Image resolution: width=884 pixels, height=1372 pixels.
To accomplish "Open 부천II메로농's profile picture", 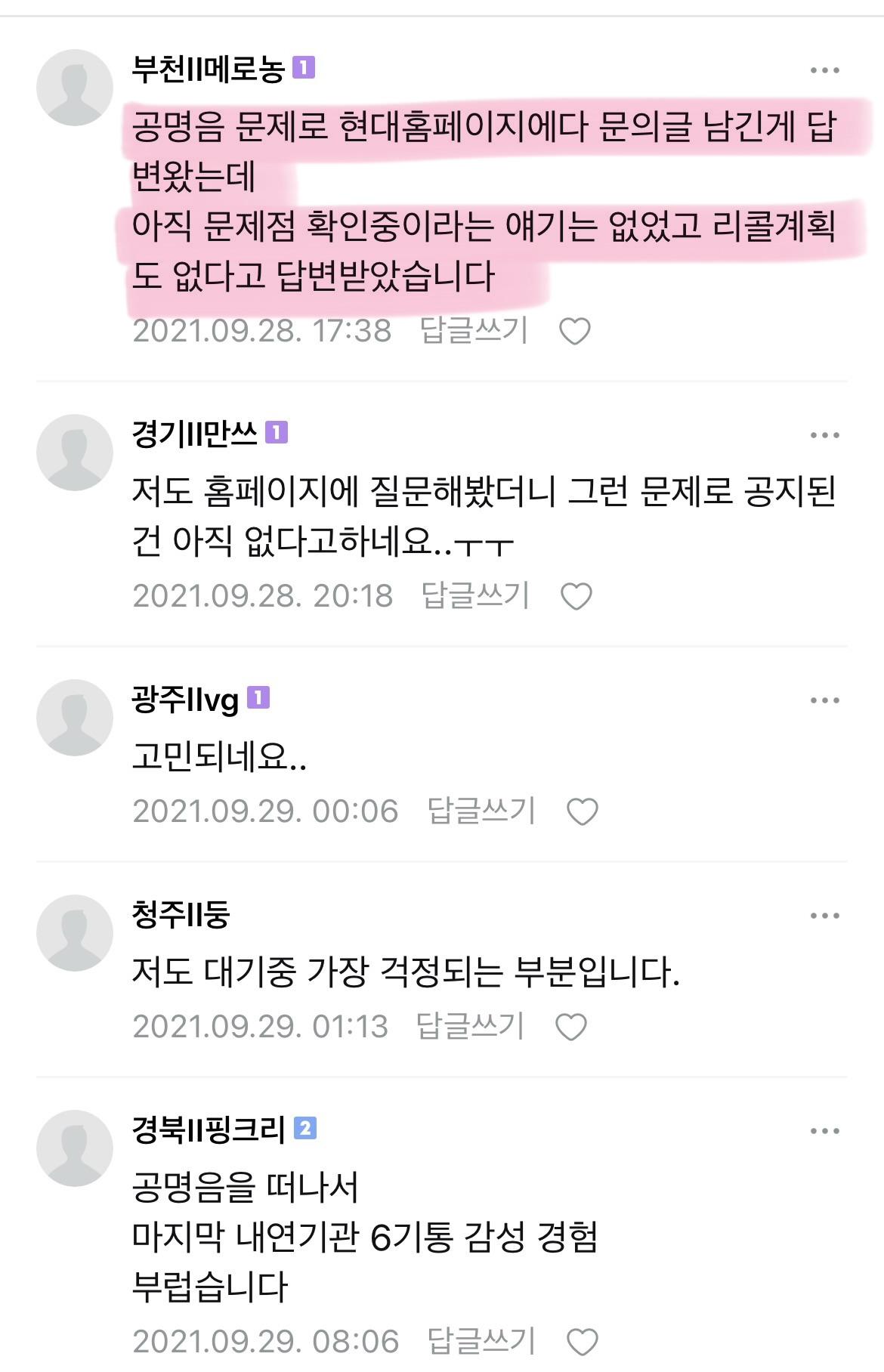I will 75,87.
